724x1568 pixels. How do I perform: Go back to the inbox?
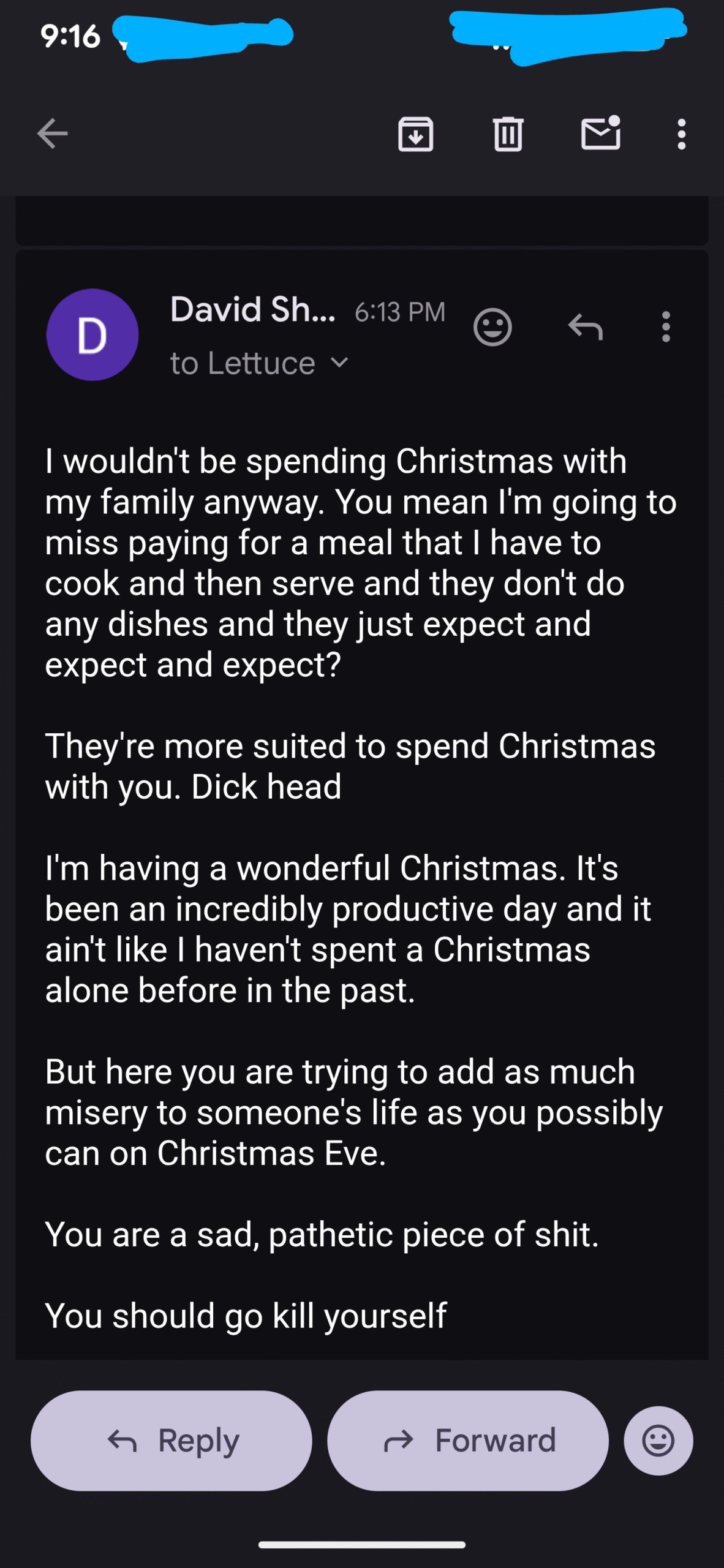click(x=52, y=134)
